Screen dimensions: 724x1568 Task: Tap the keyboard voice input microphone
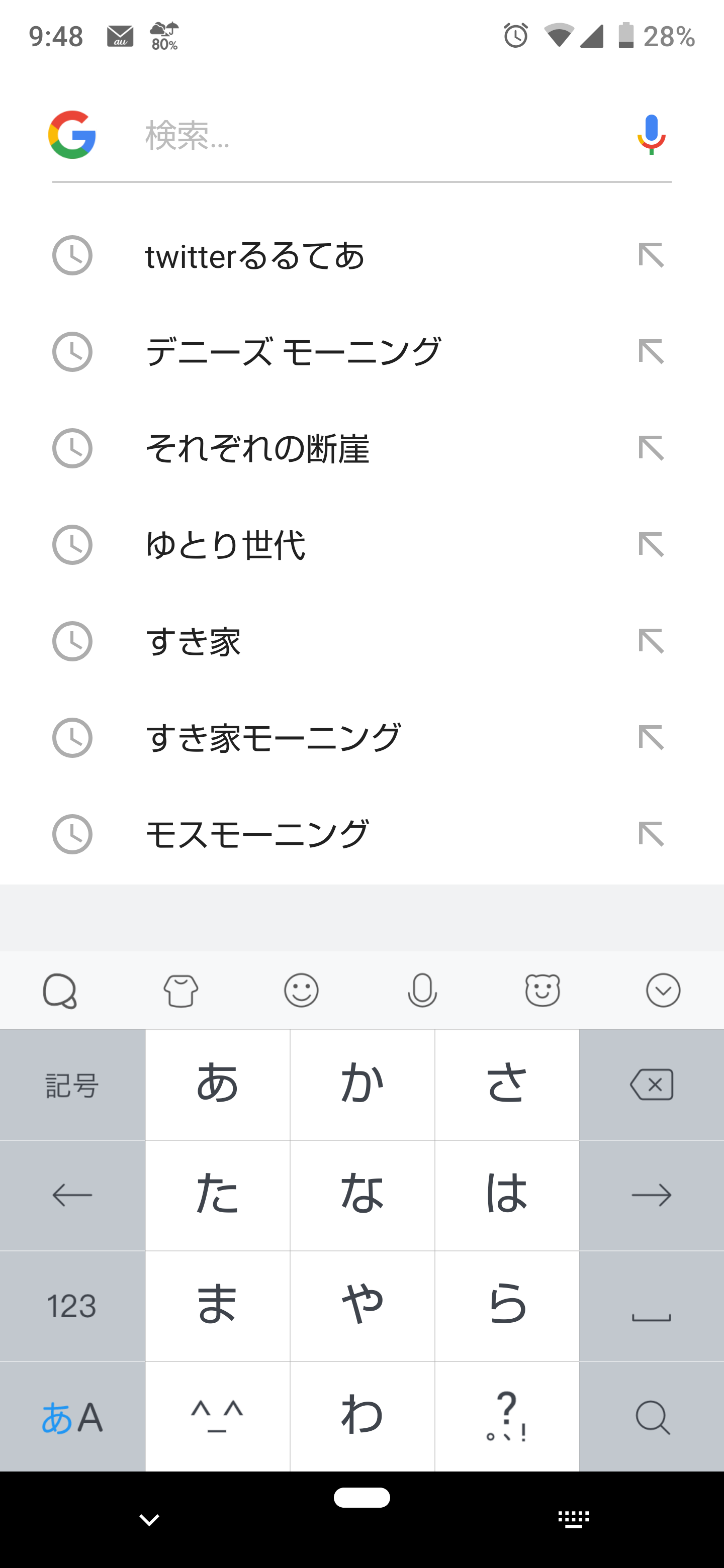point(422,991)
